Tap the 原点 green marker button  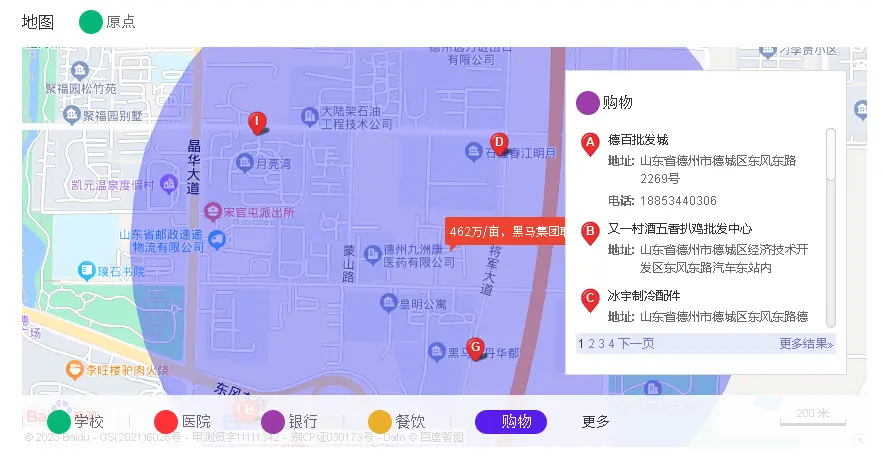91,21
